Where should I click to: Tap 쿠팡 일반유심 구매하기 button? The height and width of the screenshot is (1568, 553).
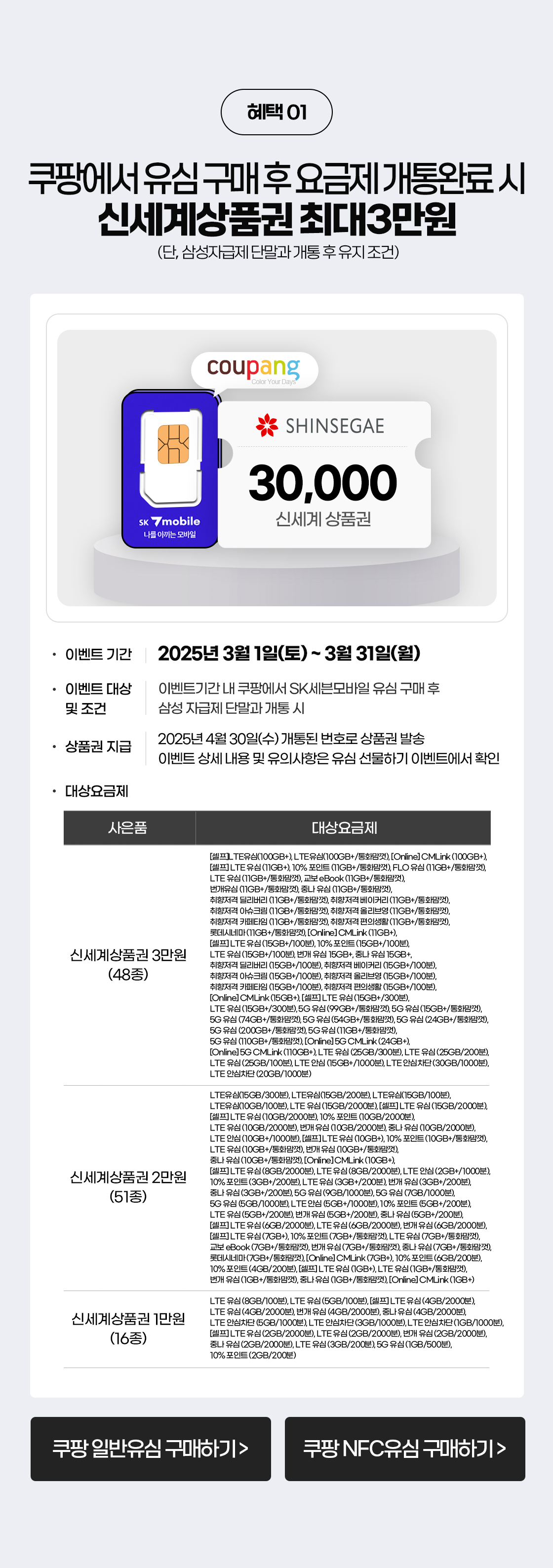coord(151,1448)
